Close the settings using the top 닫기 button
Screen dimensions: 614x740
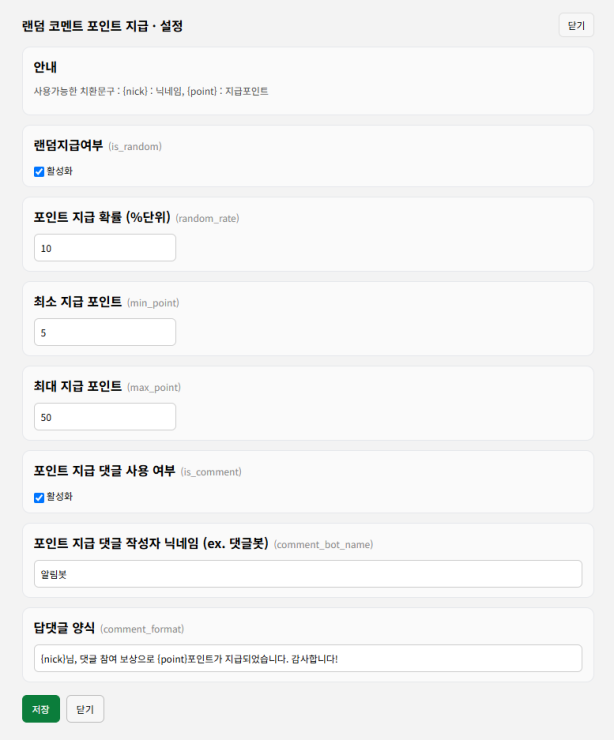[576, 25]
